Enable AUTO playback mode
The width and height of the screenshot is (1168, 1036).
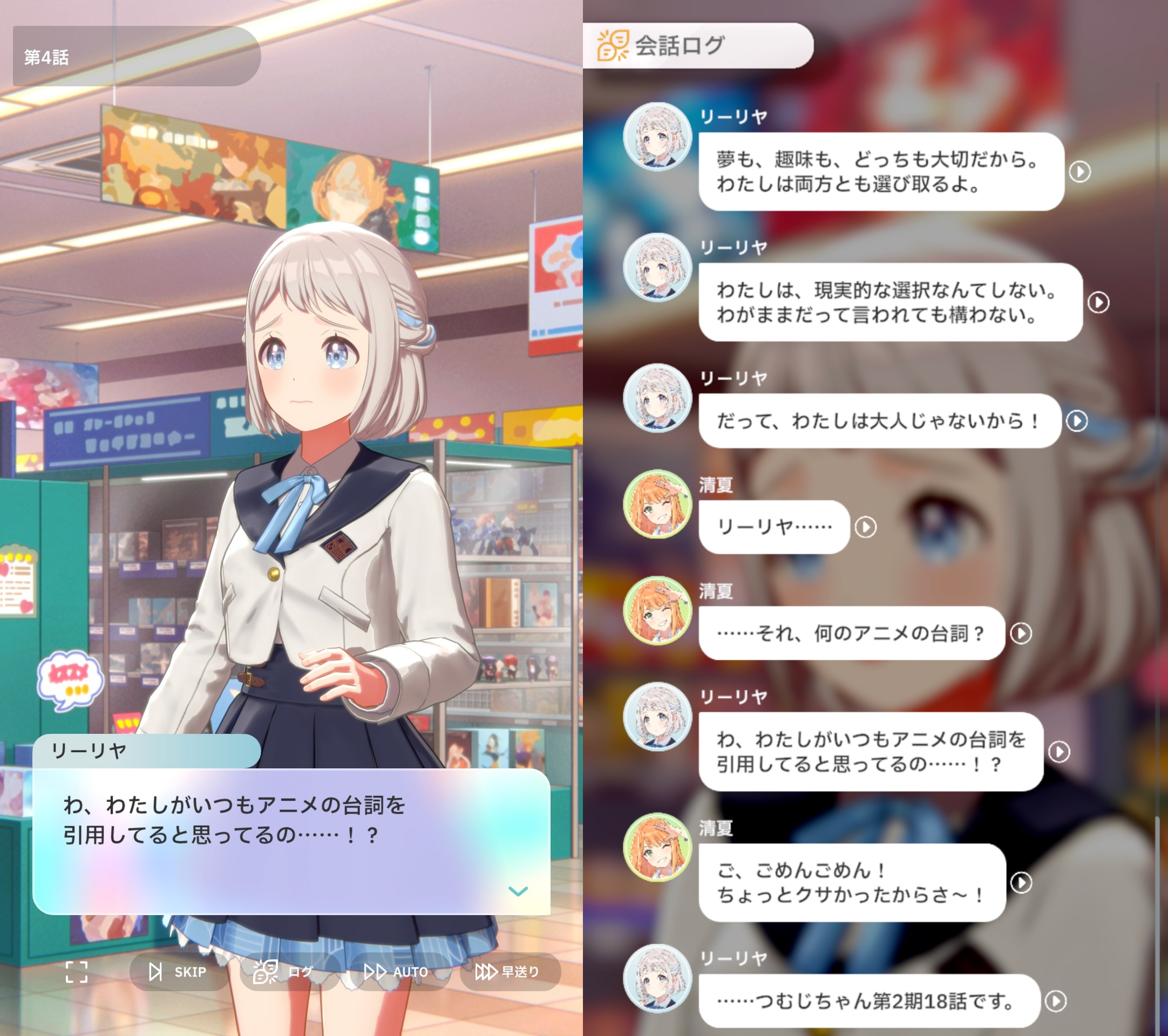pyautogui.click(x=397, y=971)
